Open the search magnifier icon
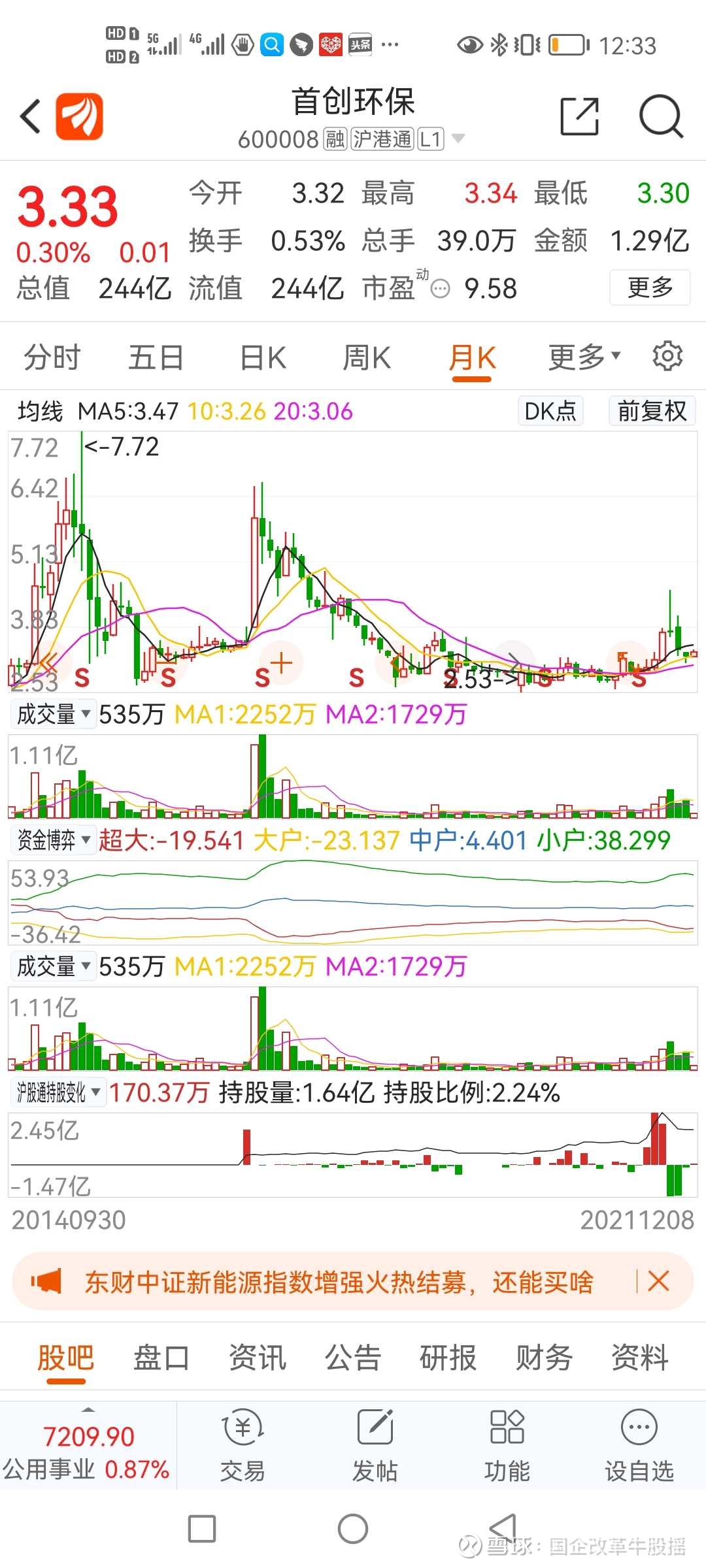The image size is (706, 1568). (x=661, y=116)
